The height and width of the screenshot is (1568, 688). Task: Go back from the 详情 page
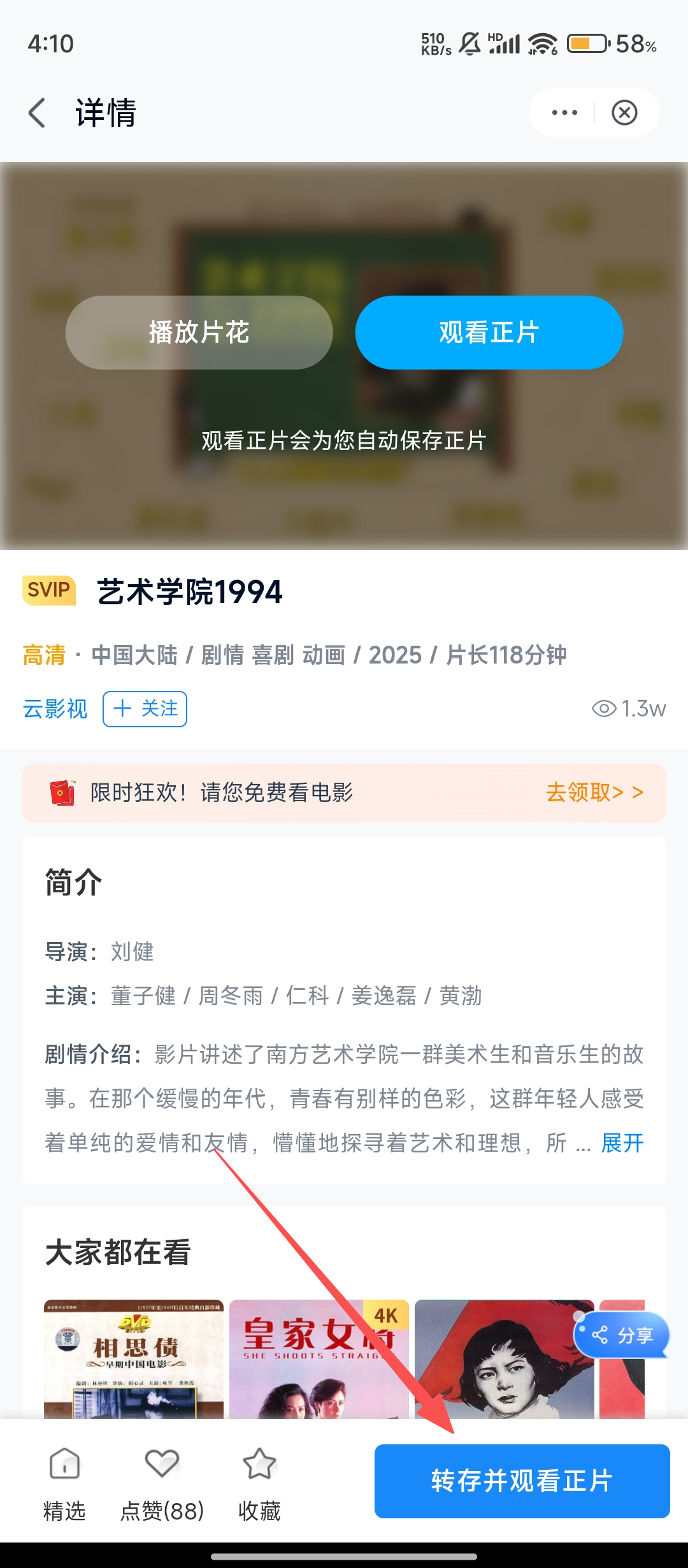click(x=37, y=113)
